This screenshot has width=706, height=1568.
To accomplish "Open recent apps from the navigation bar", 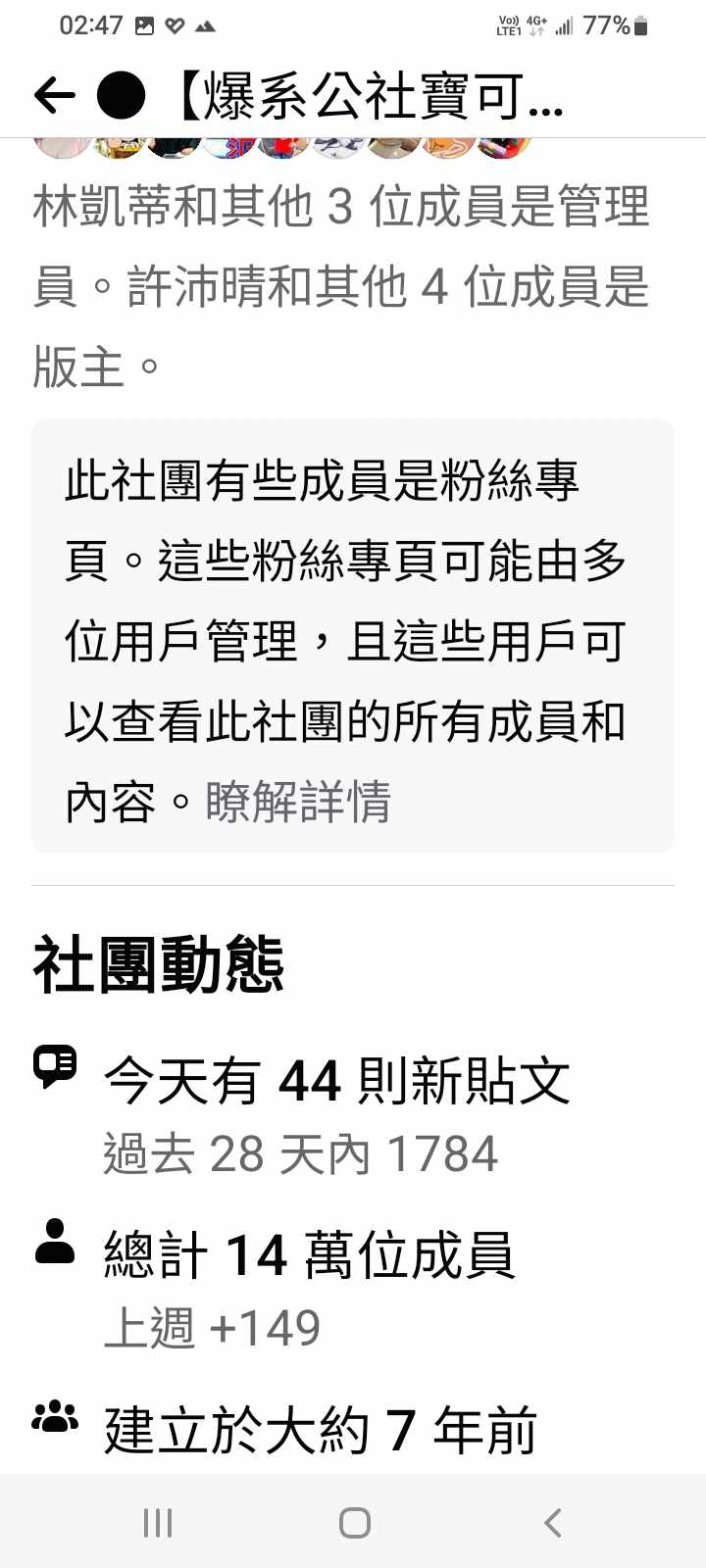I will (x=158, y=1523).
